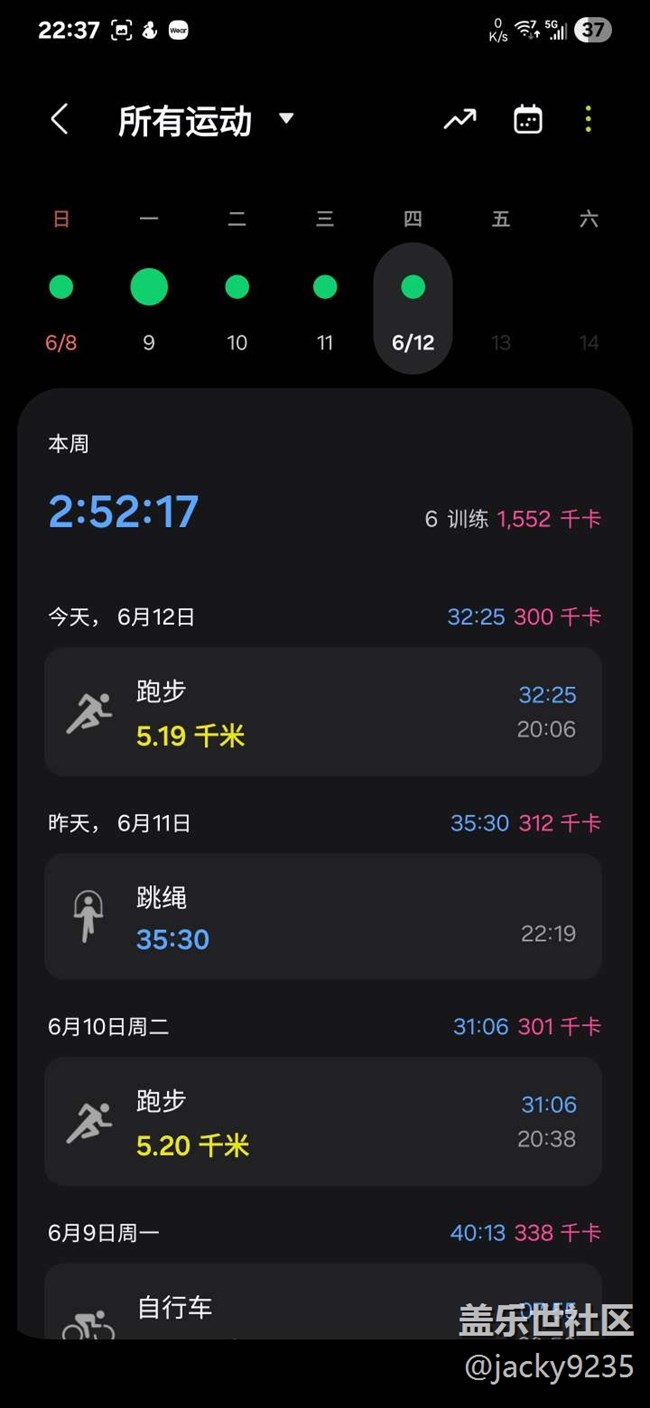This screenshot has height=1408, width=650.
Task: Open the trends chart icon
Action: coord(460,120)
